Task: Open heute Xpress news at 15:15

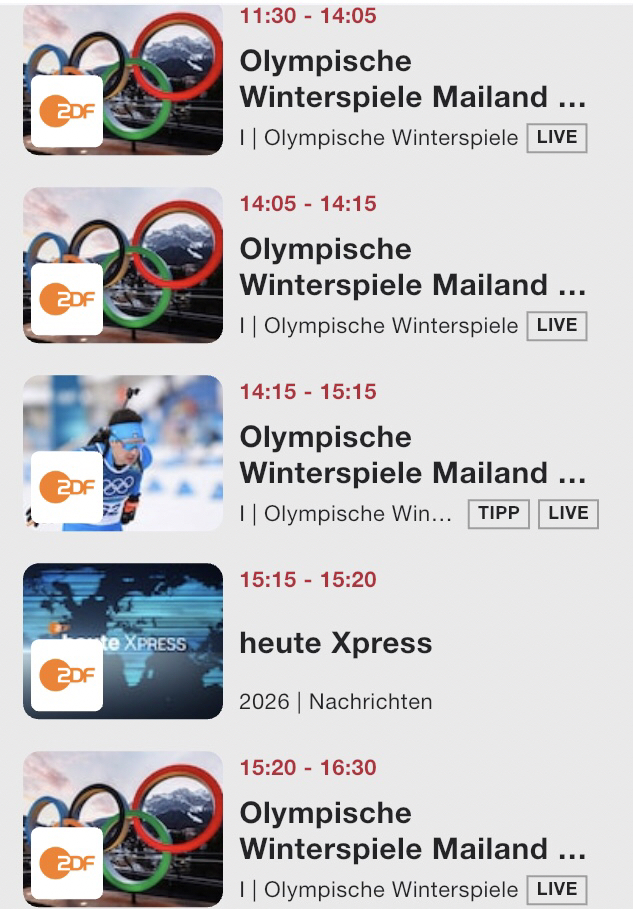Action: click(x=336, y=643)
